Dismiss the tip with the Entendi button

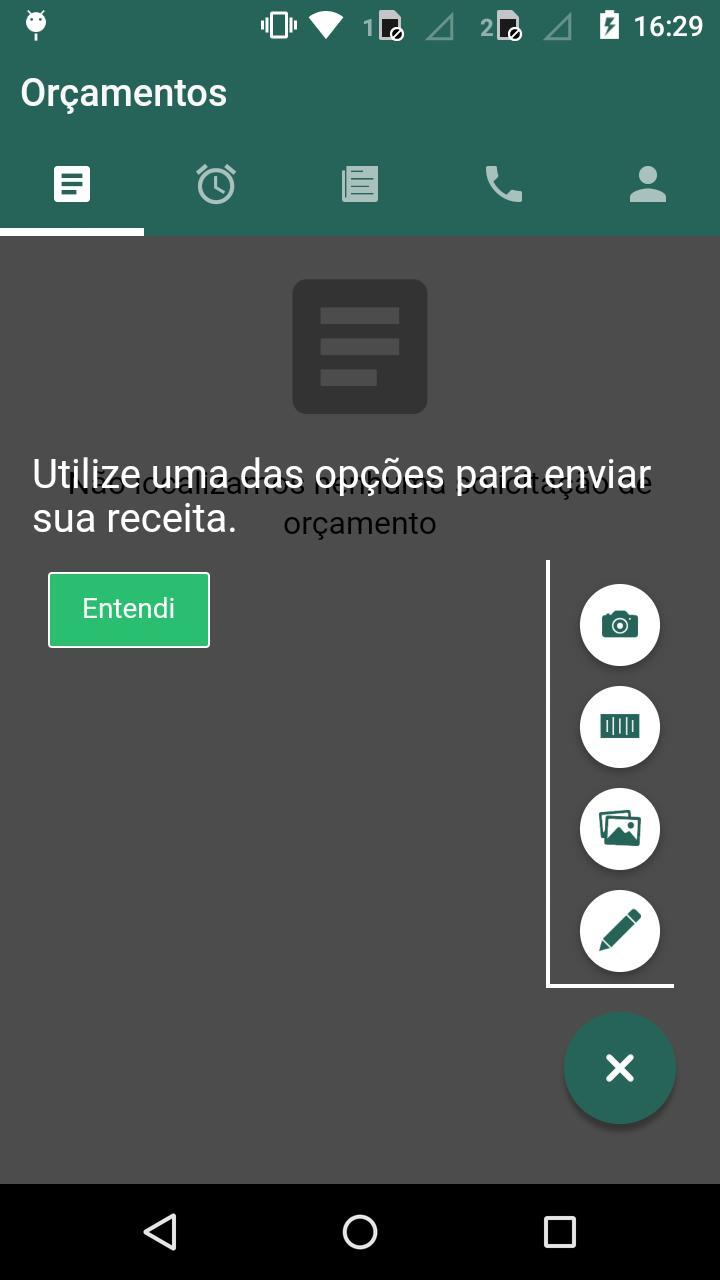[x=128, y=609]
